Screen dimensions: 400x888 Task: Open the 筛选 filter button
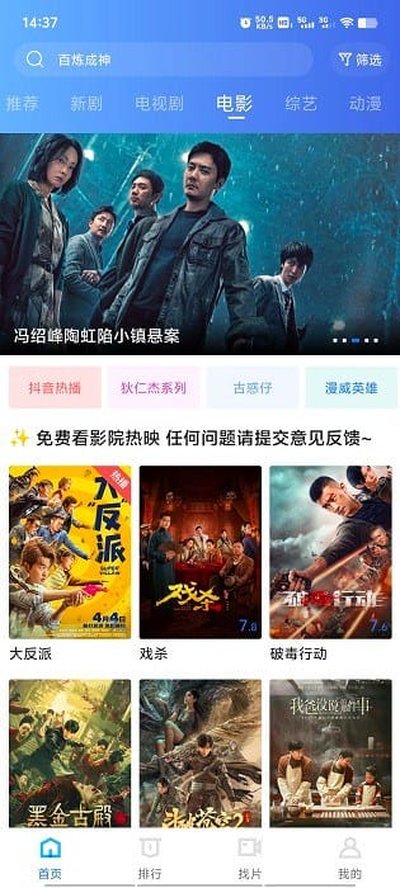pyautogui.click(x=360, y=59)
